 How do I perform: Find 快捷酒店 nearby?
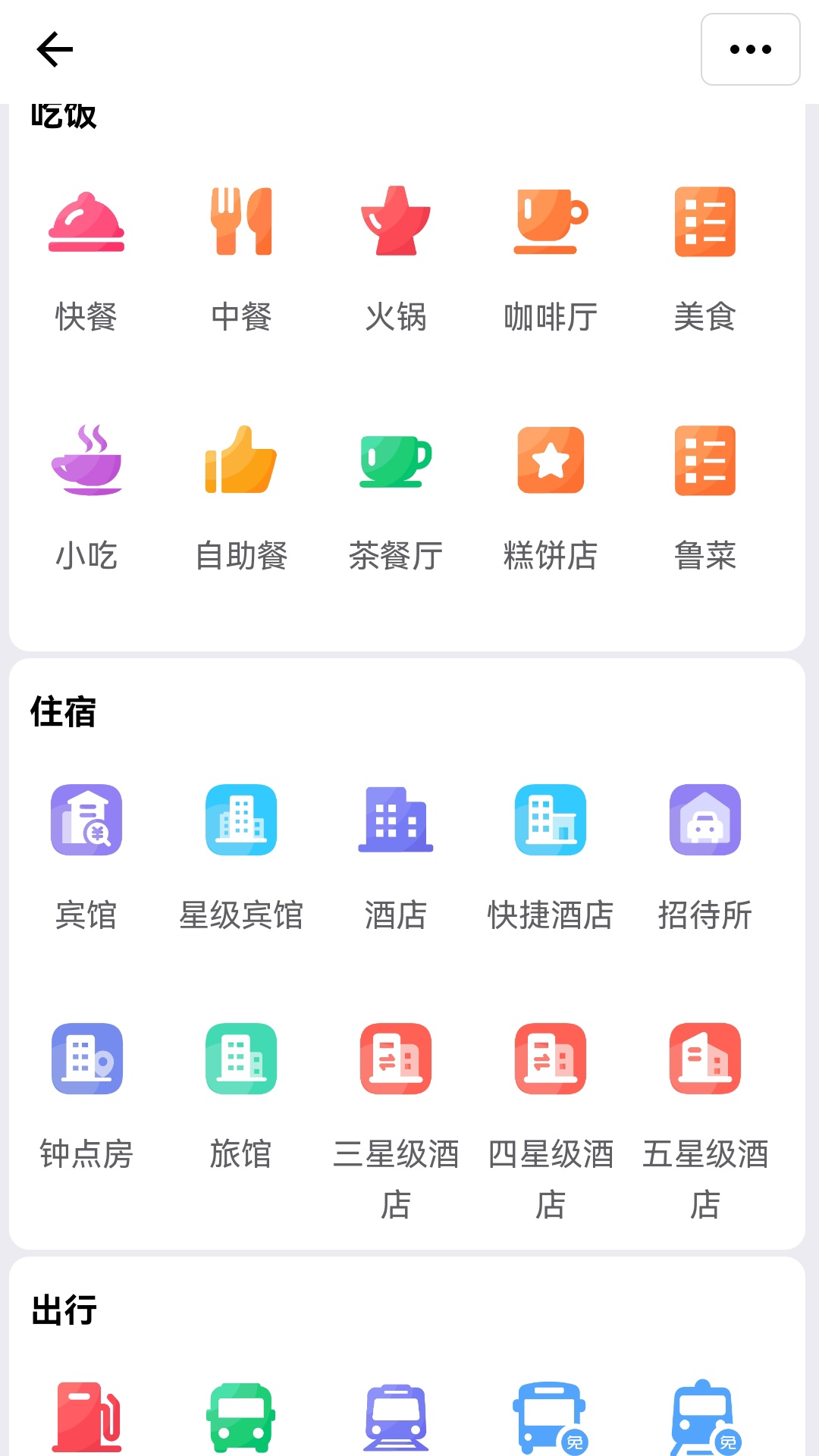(551, 858)
